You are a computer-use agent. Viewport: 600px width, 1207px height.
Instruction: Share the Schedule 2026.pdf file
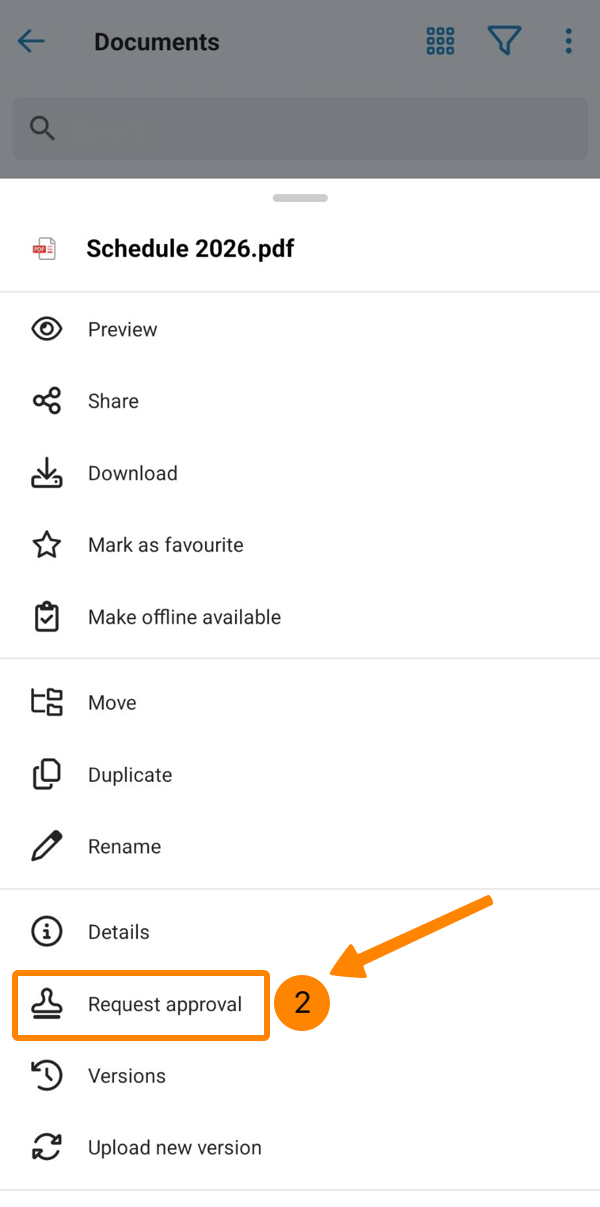tap(113, 401)
